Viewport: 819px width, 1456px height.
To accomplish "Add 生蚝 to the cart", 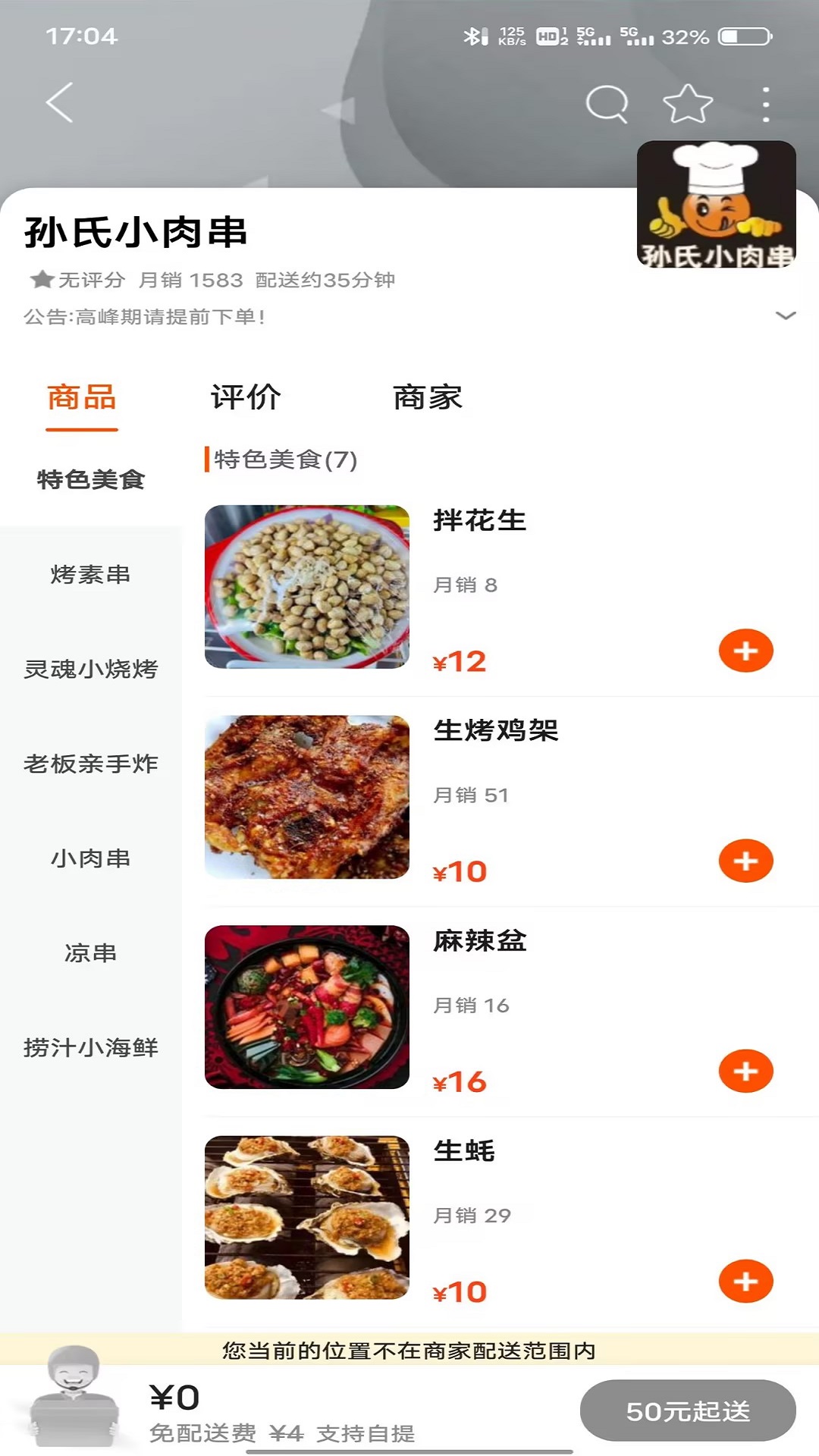I will coord(746,1282).
